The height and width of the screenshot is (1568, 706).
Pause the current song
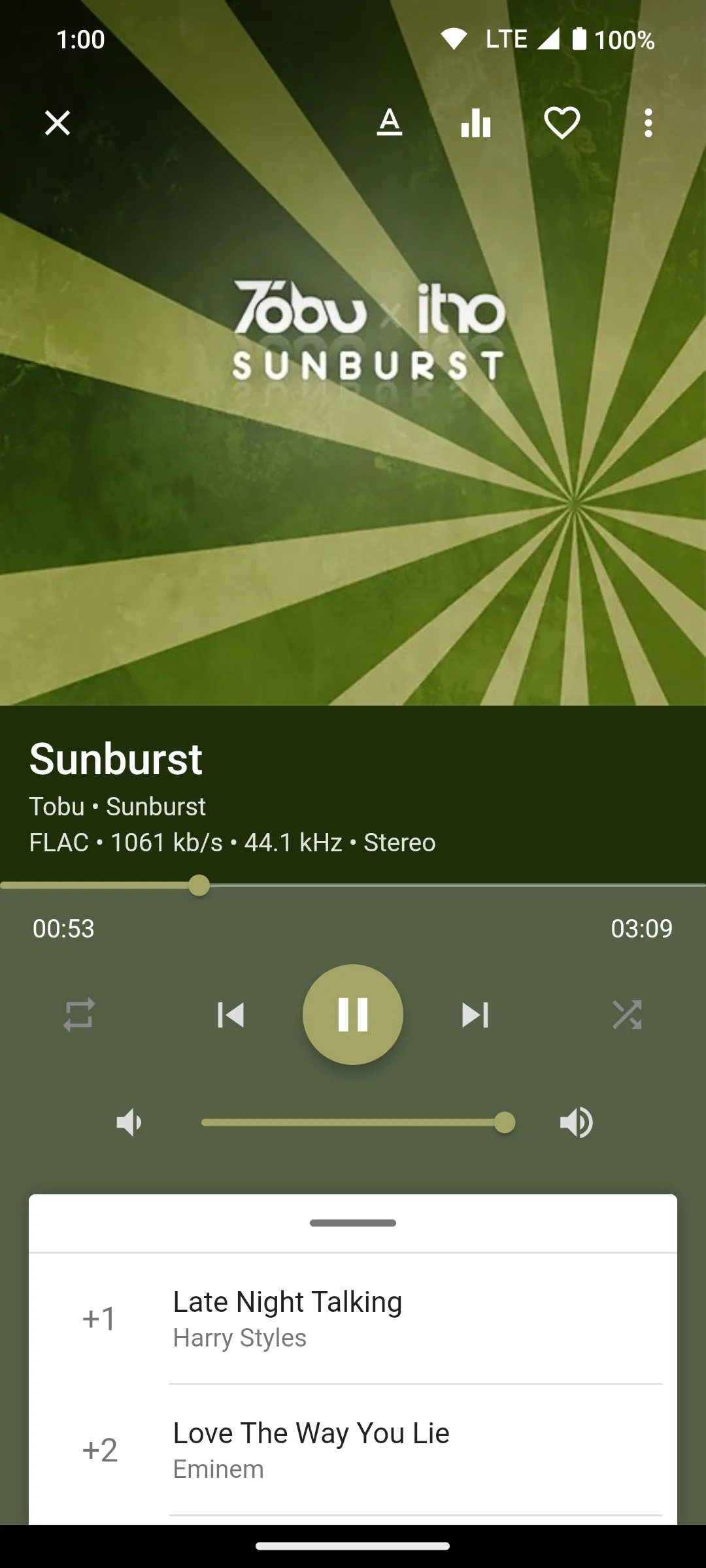[353, 1015]
